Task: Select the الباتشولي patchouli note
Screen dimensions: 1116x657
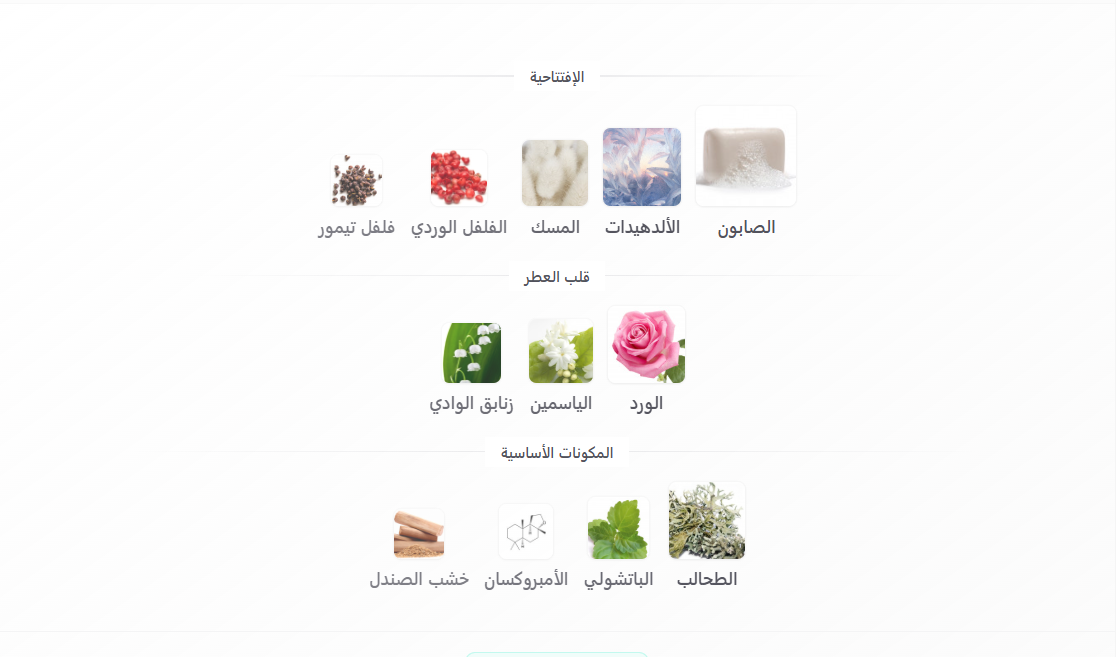Action: 618,543
